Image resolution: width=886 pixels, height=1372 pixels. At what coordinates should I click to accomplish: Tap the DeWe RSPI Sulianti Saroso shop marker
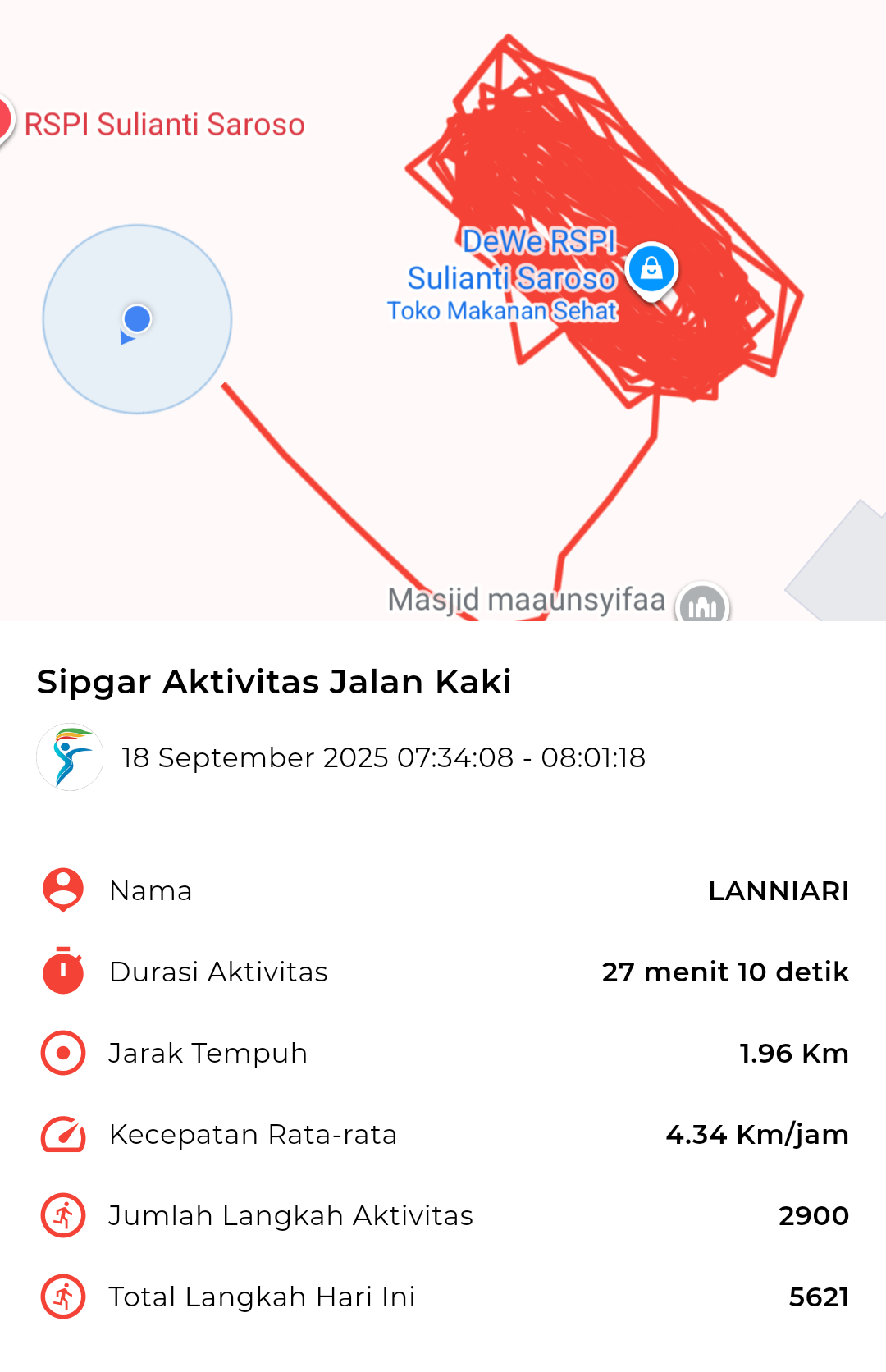(651, 269)
